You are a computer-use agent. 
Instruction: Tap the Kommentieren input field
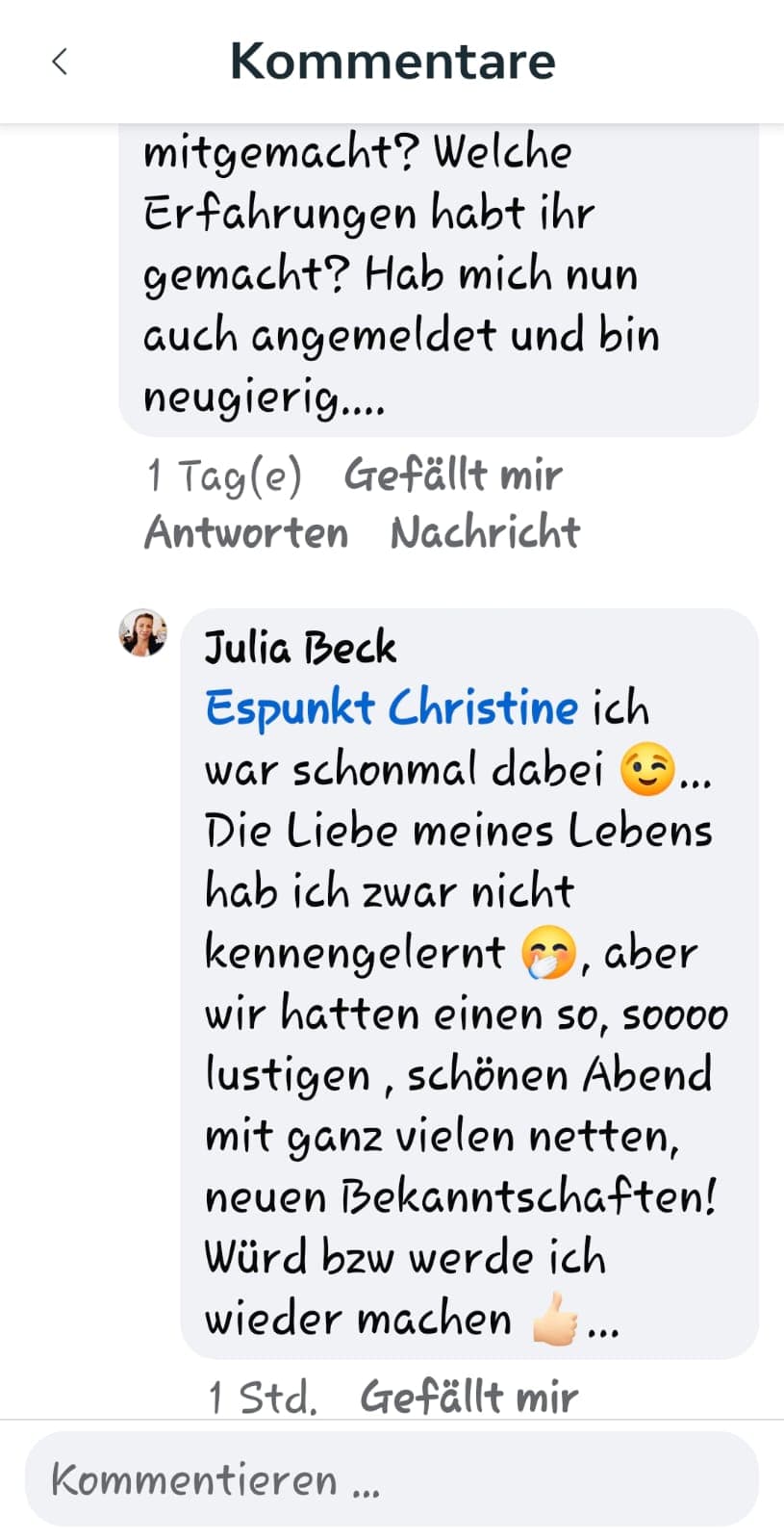click(392, 1478)
